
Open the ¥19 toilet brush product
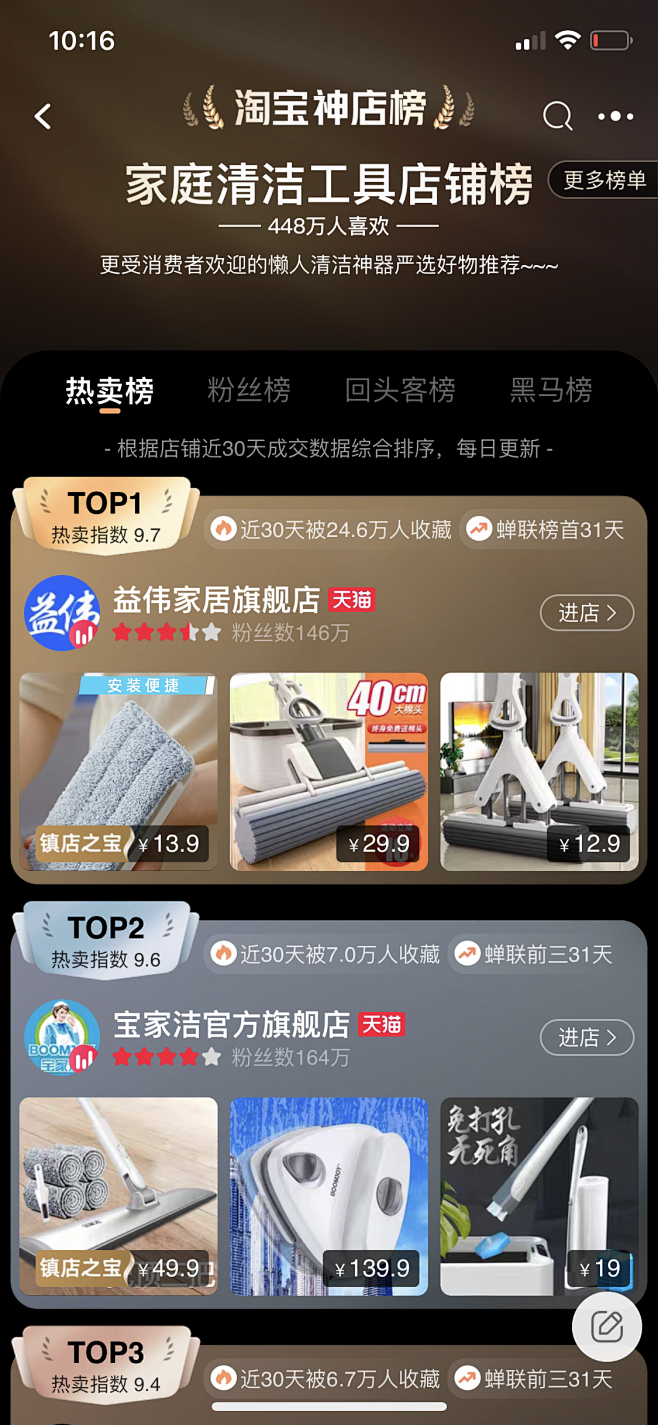[x=539, y=1196]
